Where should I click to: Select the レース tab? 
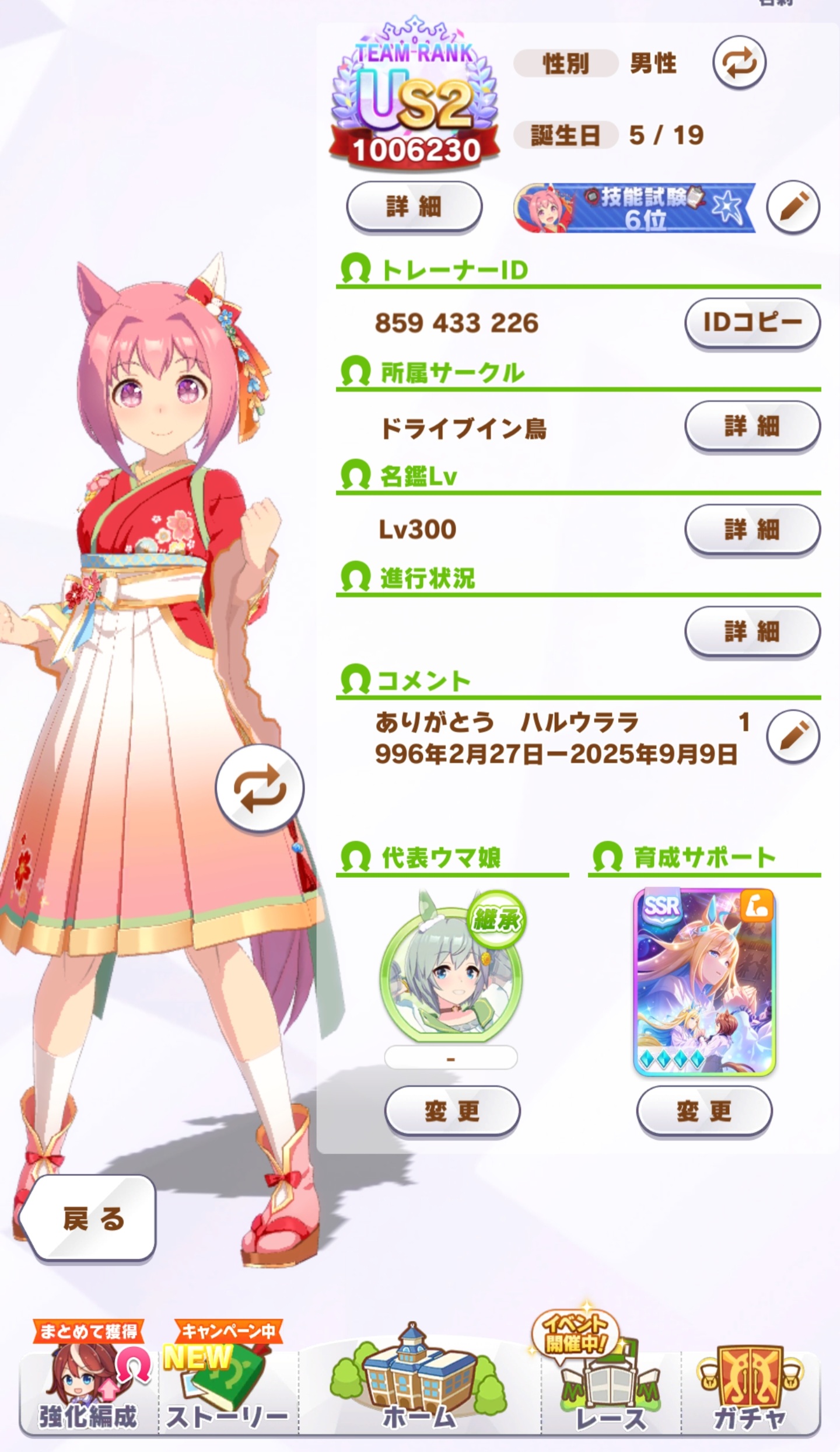610,1383
